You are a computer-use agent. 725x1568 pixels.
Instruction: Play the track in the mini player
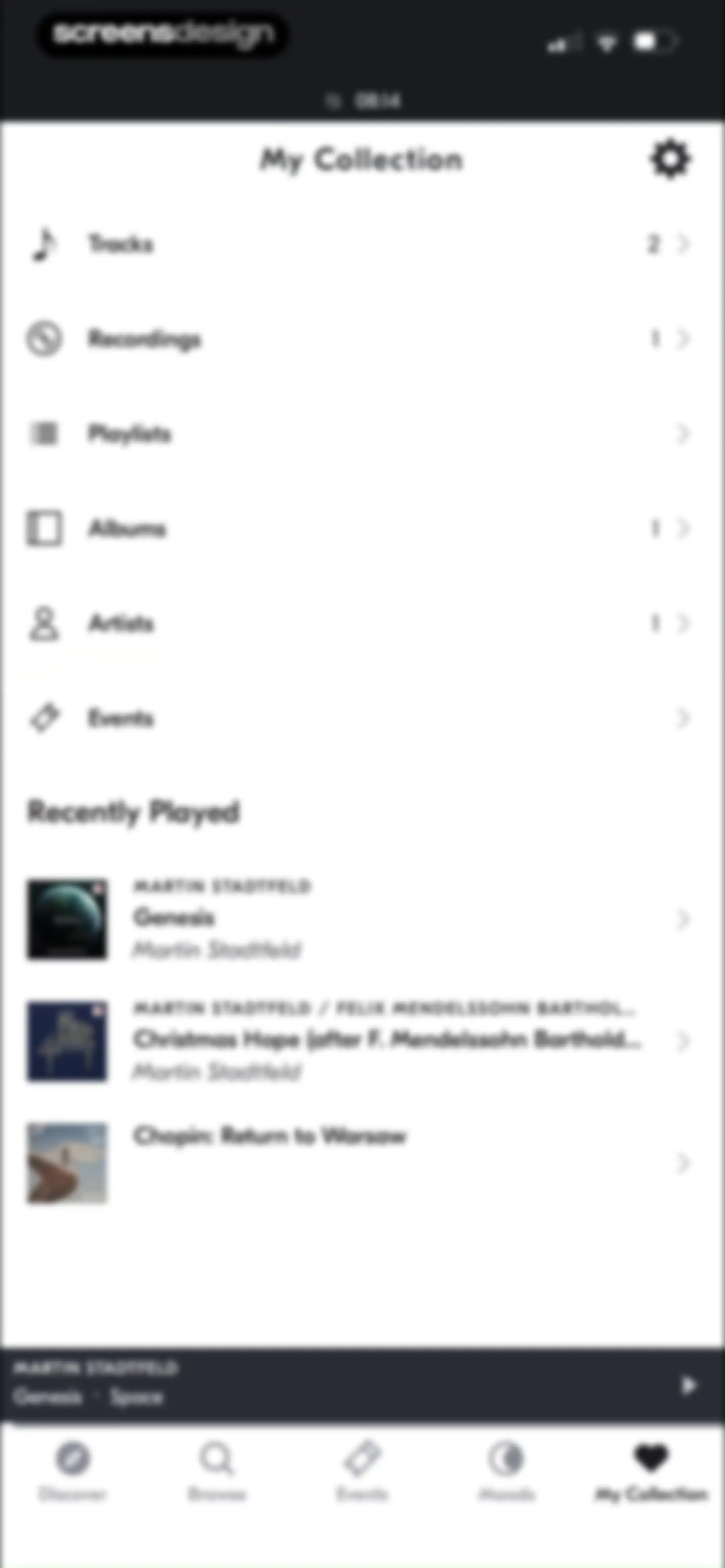[688, 1385]
